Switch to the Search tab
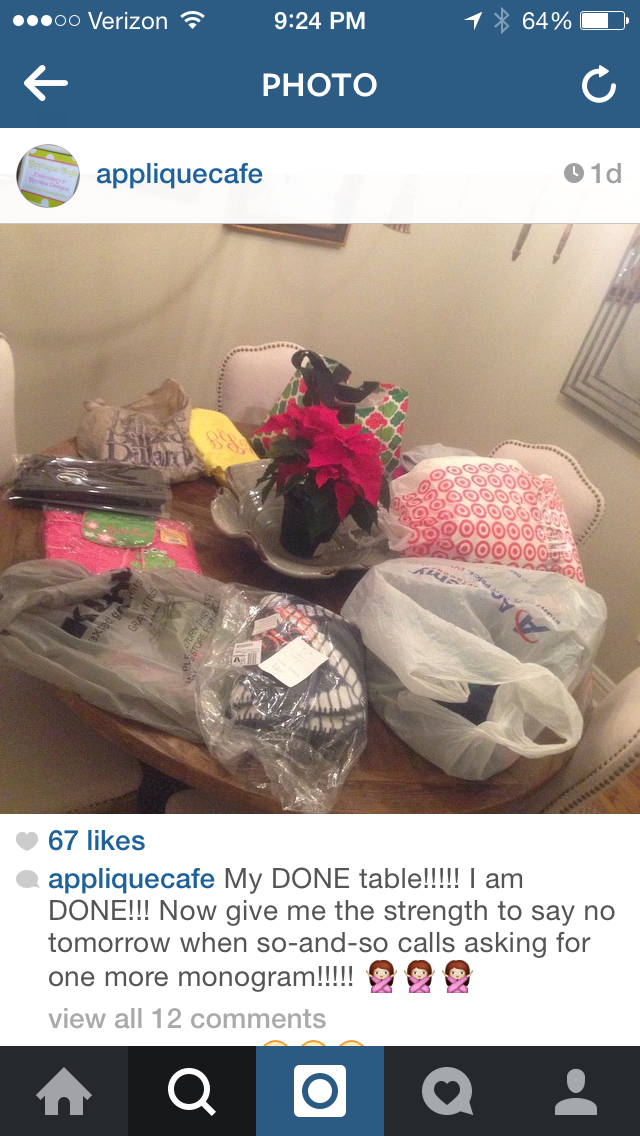Image resolution: width=640 pixels, height=1136 pixels. pyautogui.click(x=192, y=1091)
